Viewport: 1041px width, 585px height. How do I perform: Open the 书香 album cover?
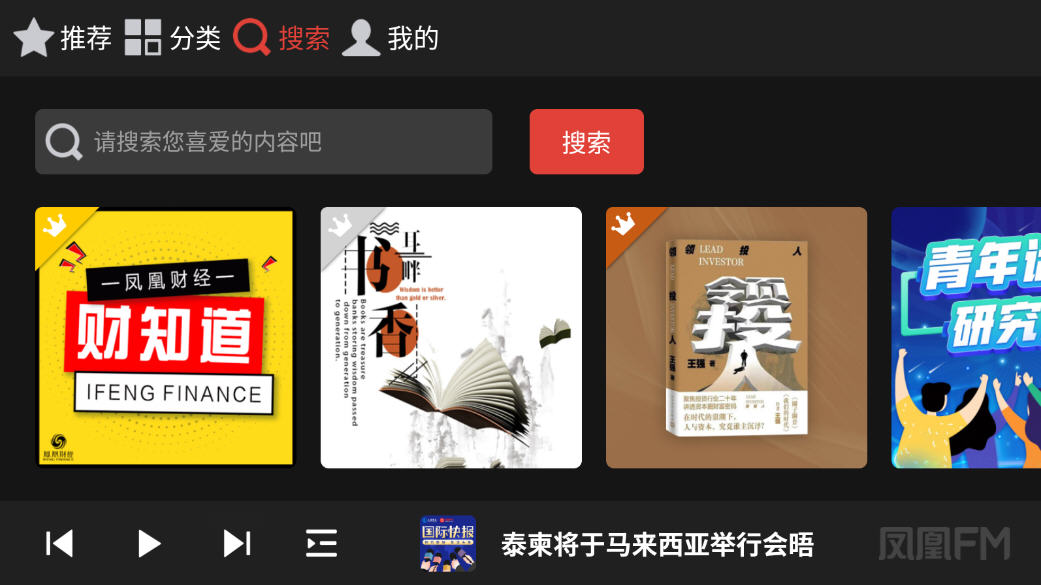click(x=451, y=337)
